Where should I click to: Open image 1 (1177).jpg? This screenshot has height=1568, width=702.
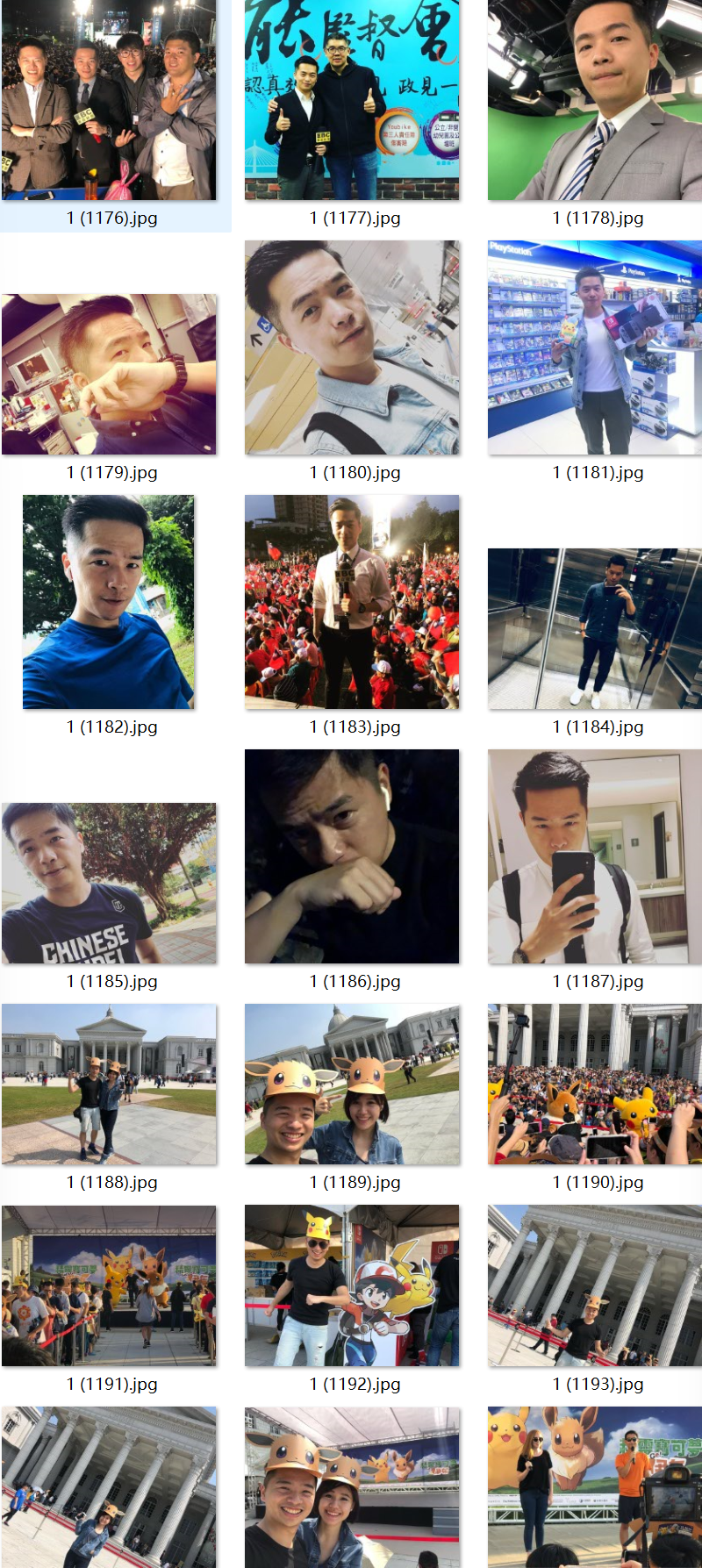(352, 101)
